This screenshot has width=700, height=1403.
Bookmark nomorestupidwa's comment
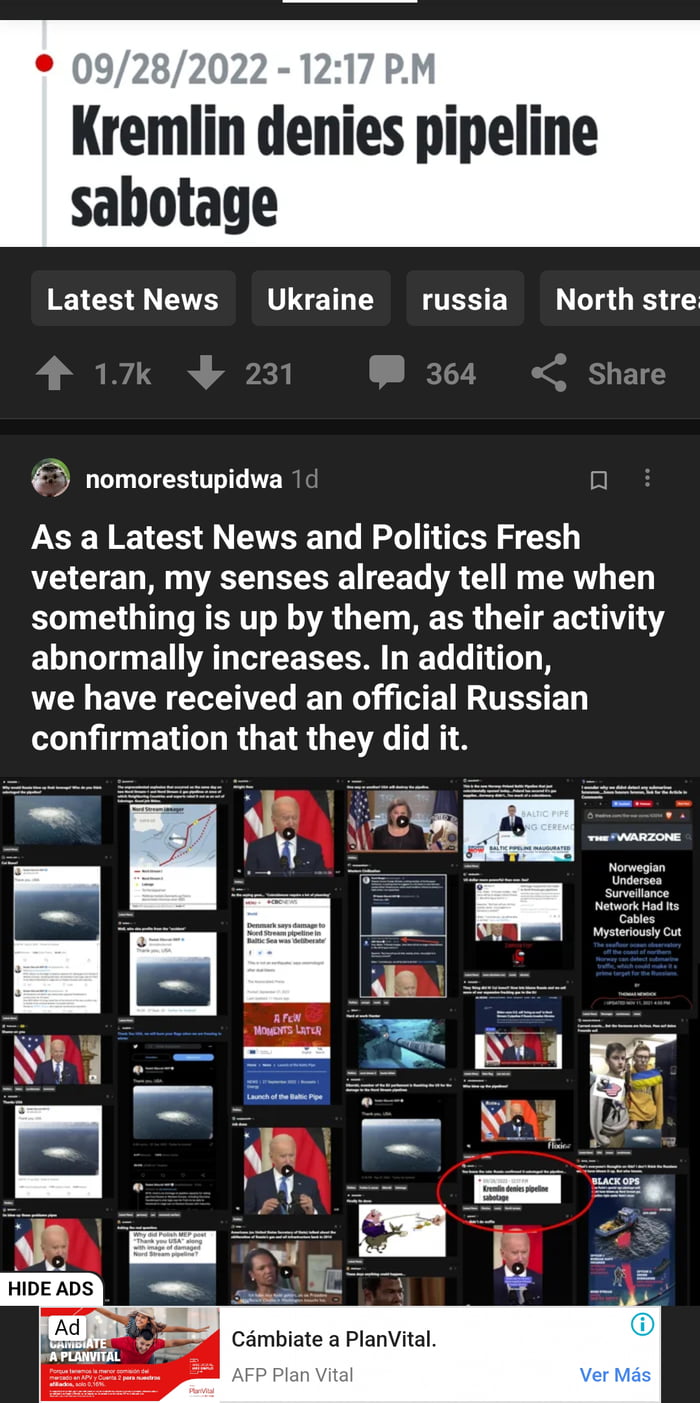pyautogui.click(x=598, y=480)
